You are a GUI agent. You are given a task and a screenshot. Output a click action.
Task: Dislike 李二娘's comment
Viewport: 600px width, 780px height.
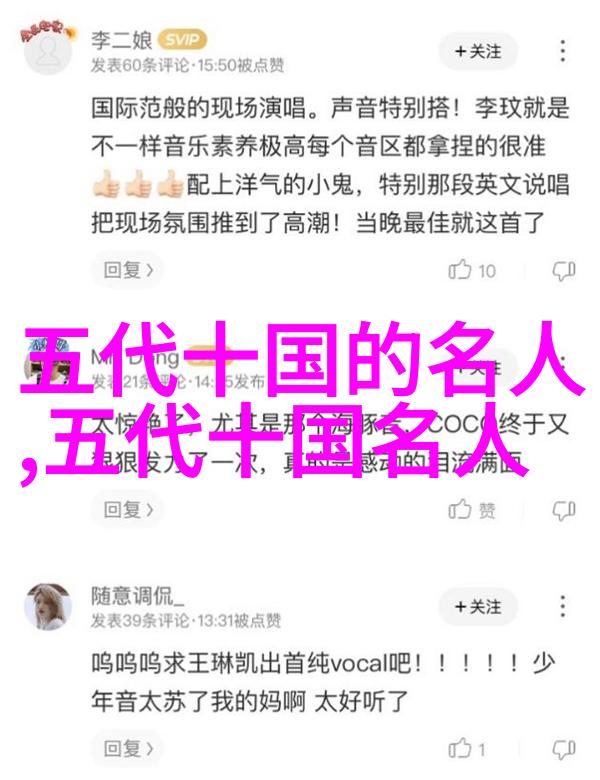coord(564,270)
